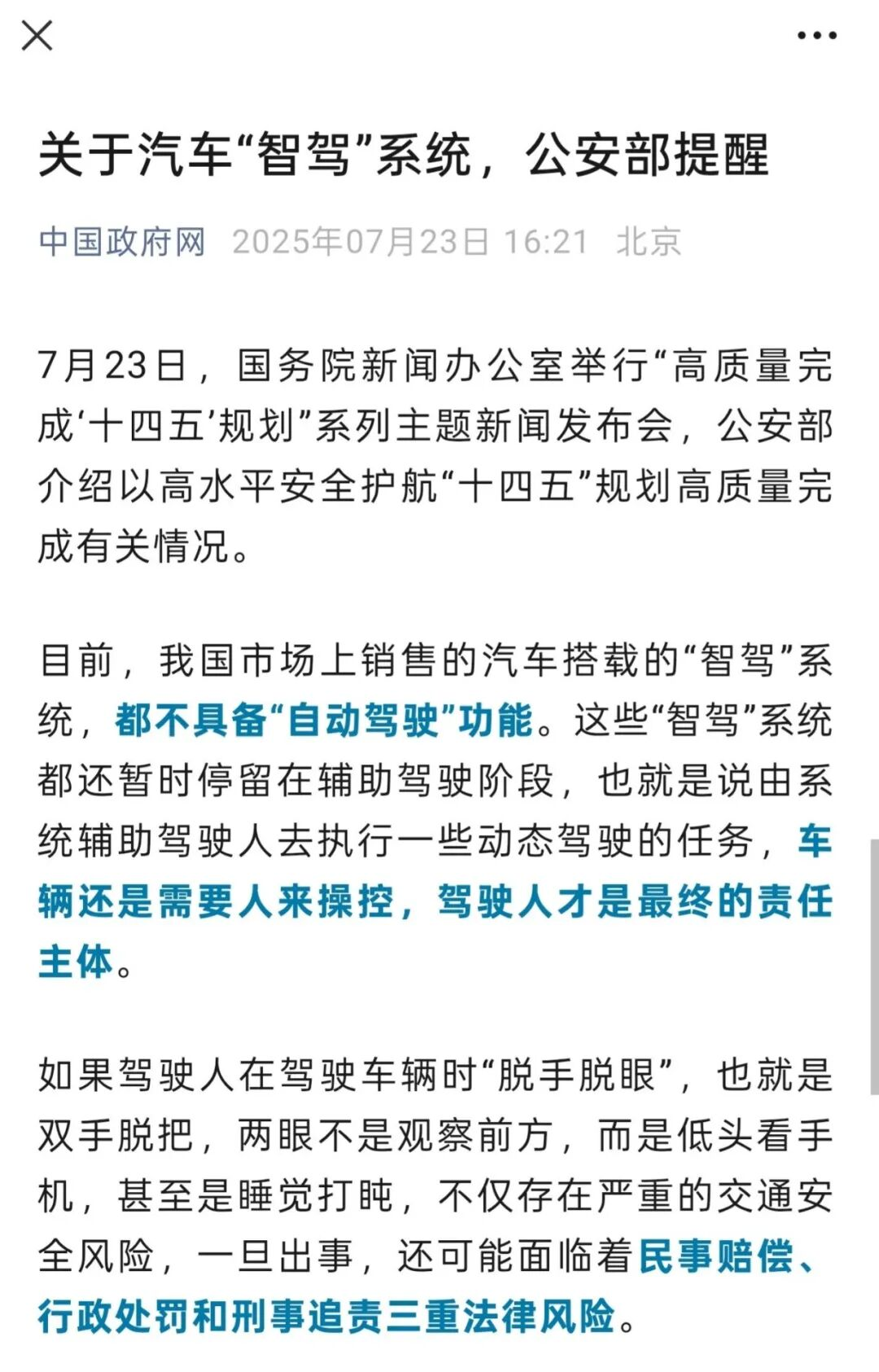Open the three-dot more options menu

point(816,36)
